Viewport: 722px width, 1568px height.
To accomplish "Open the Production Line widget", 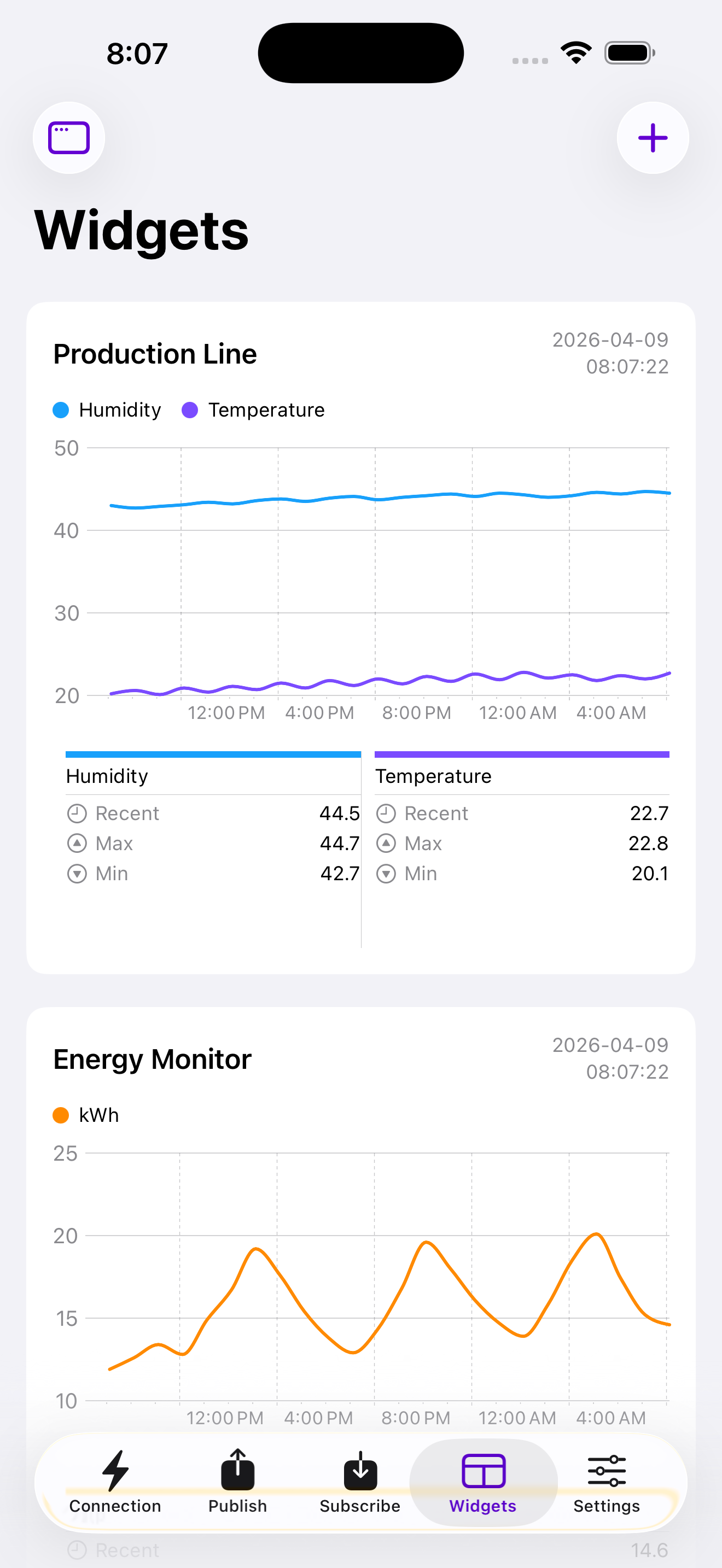I will point(155,353).
